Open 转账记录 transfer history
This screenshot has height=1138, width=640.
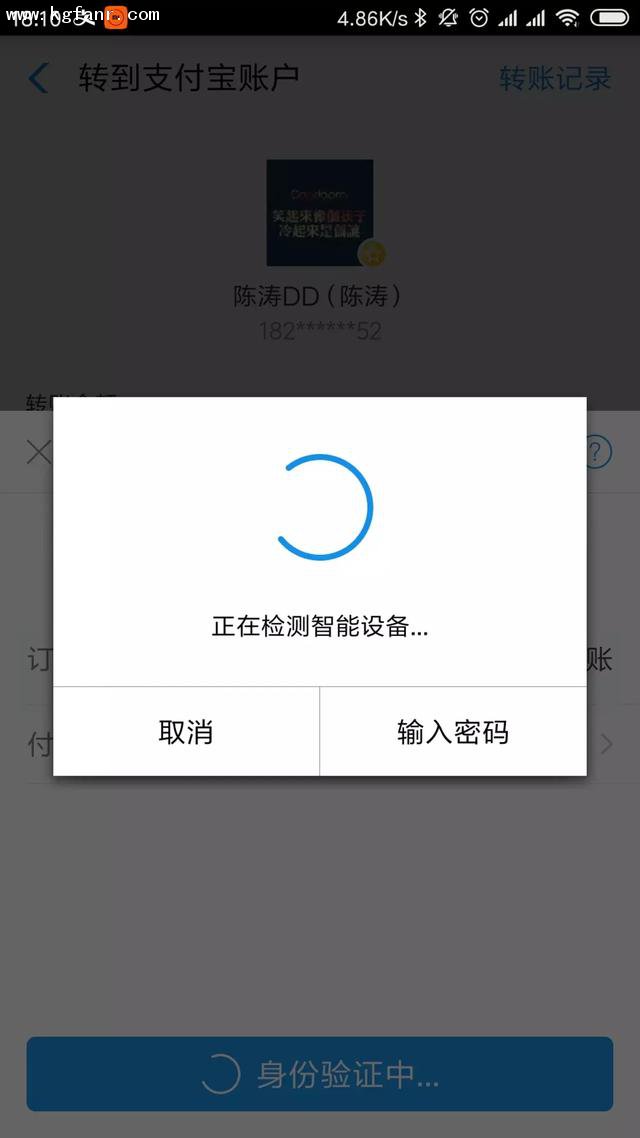[x=555, y=78]
